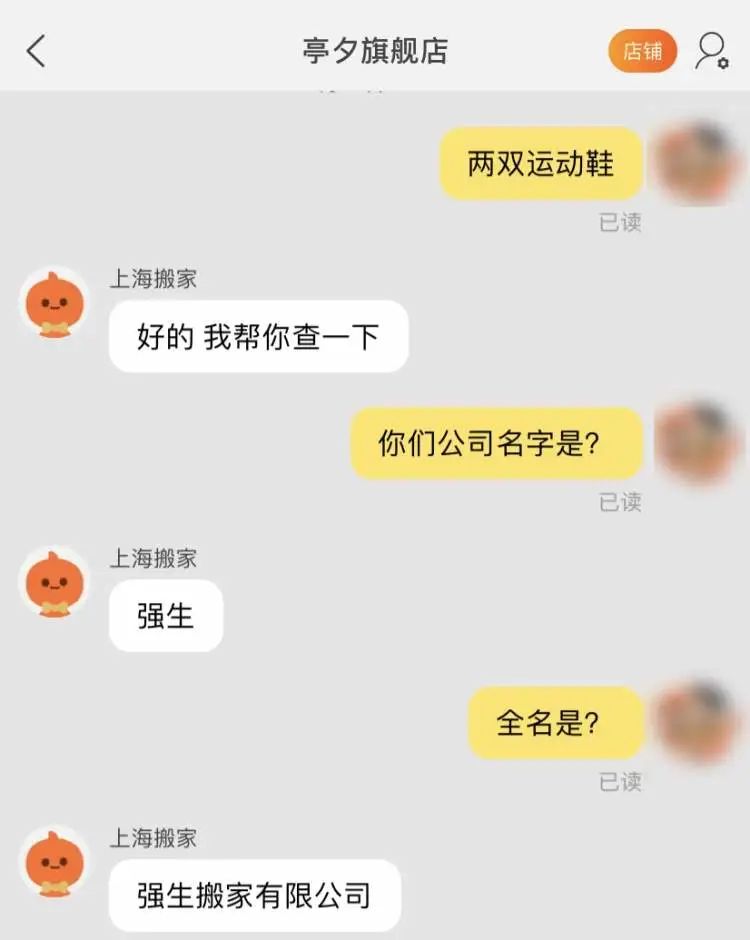
Task: Go back from the 亭夕旗舰店 chat
Action: pos(36,50)
